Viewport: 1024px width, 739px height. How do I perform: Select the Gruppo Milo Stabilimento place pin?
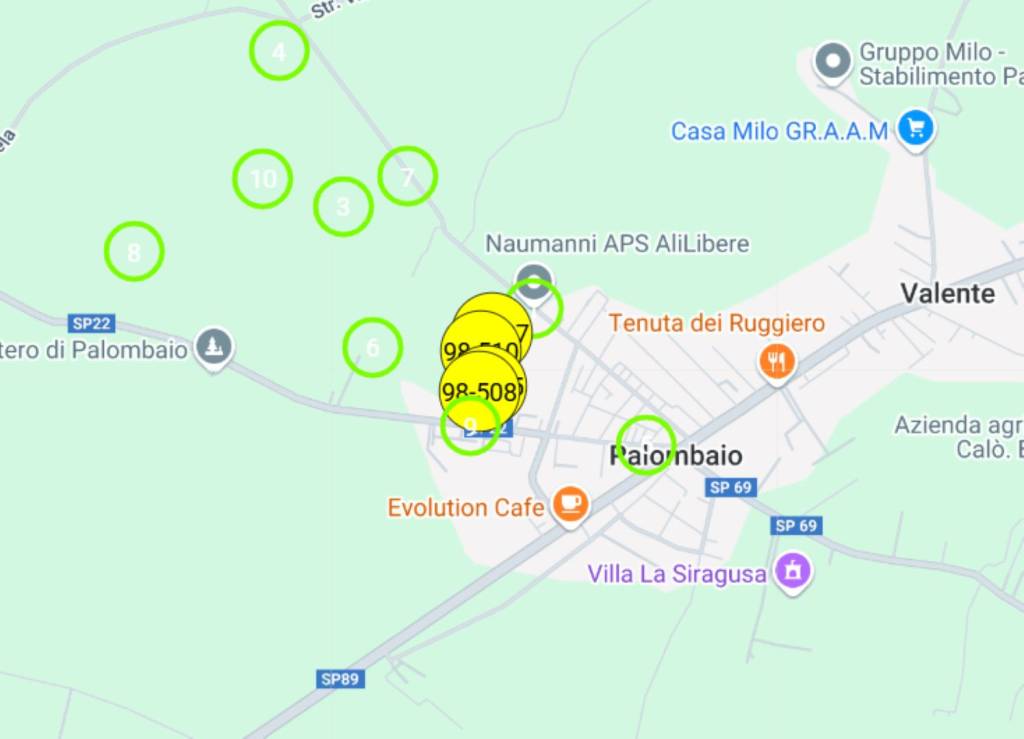[832, 62]
